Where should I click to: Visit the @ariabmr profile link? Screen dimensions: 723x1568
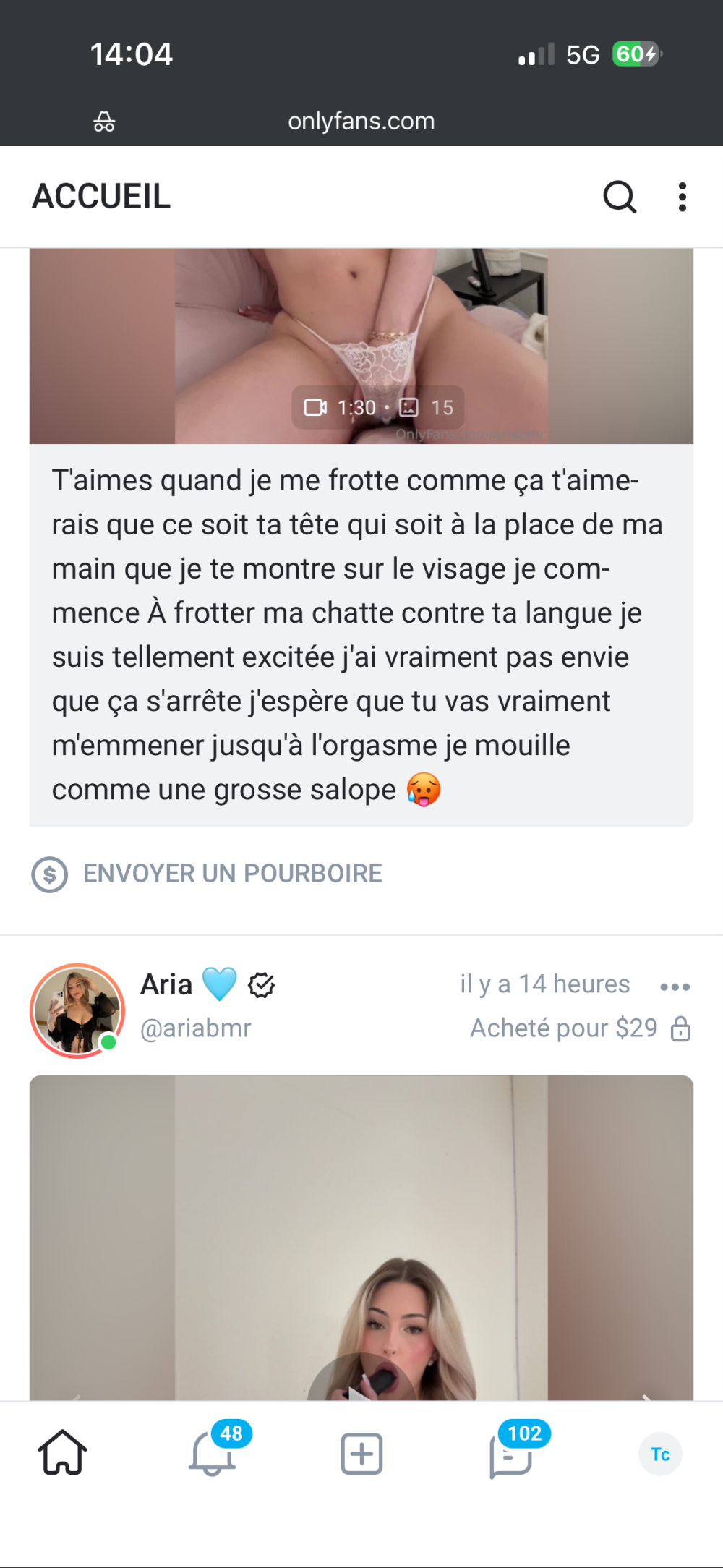point(195,1028)
